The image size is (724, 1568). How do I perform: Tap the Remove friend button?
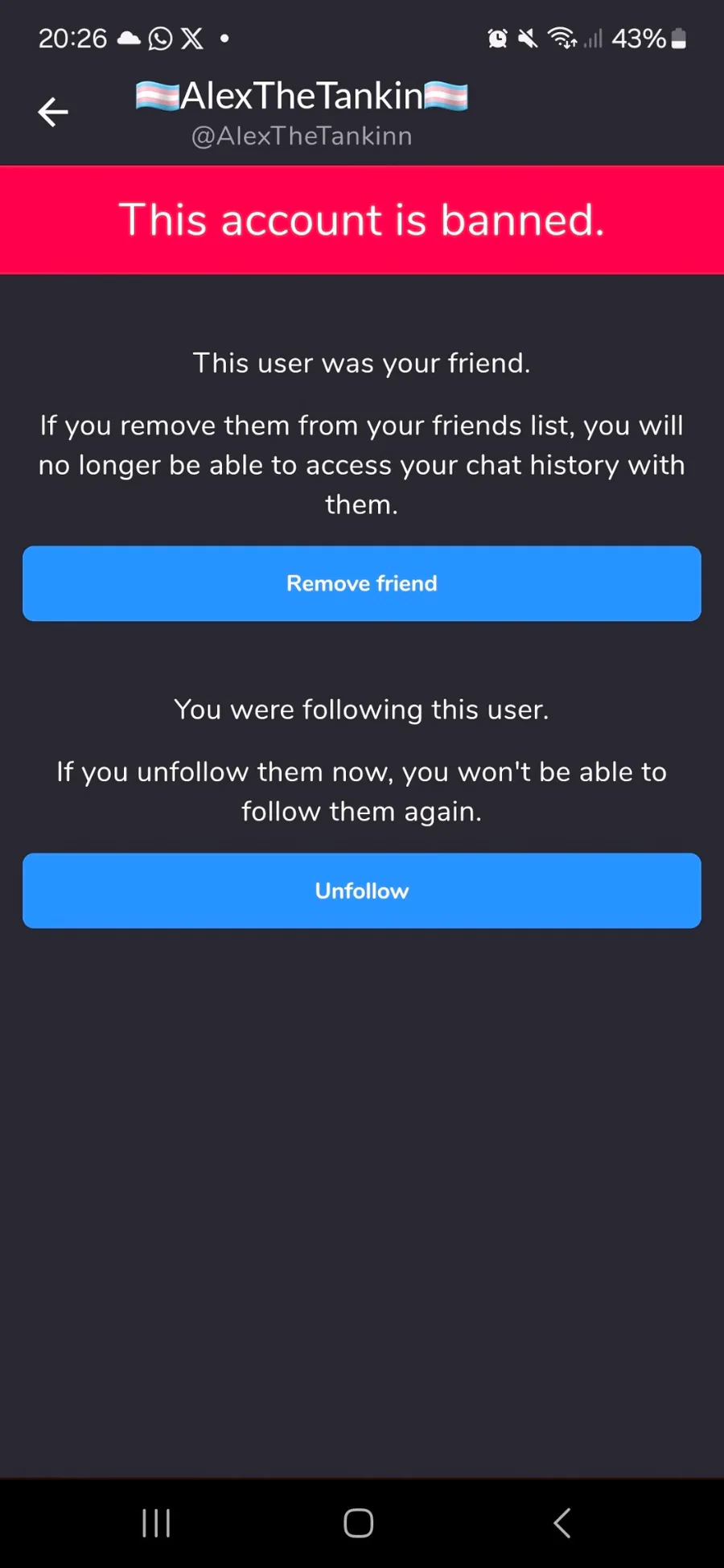click(x=362, y=583)
